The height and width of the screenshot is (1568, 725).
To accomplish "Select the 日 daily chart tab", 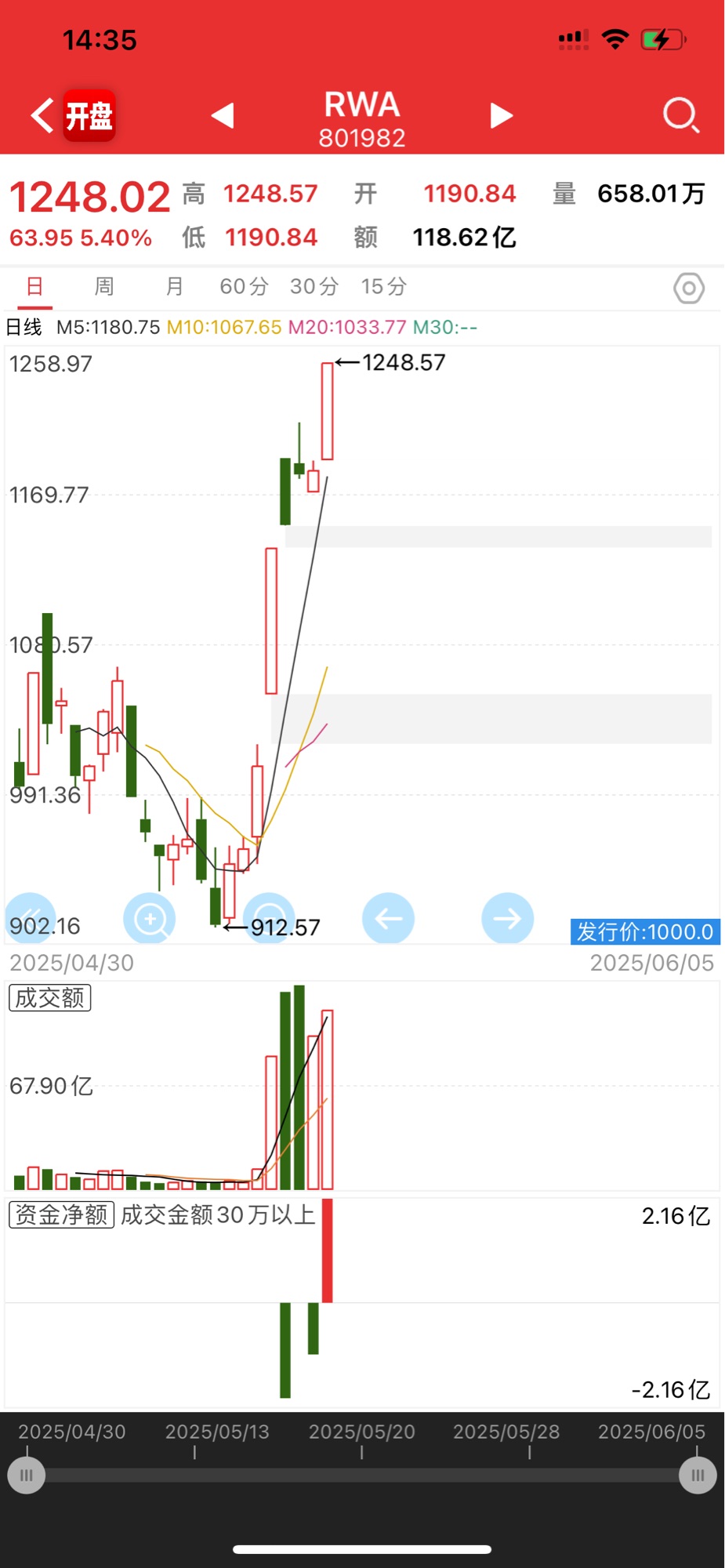I will [35, 287].
